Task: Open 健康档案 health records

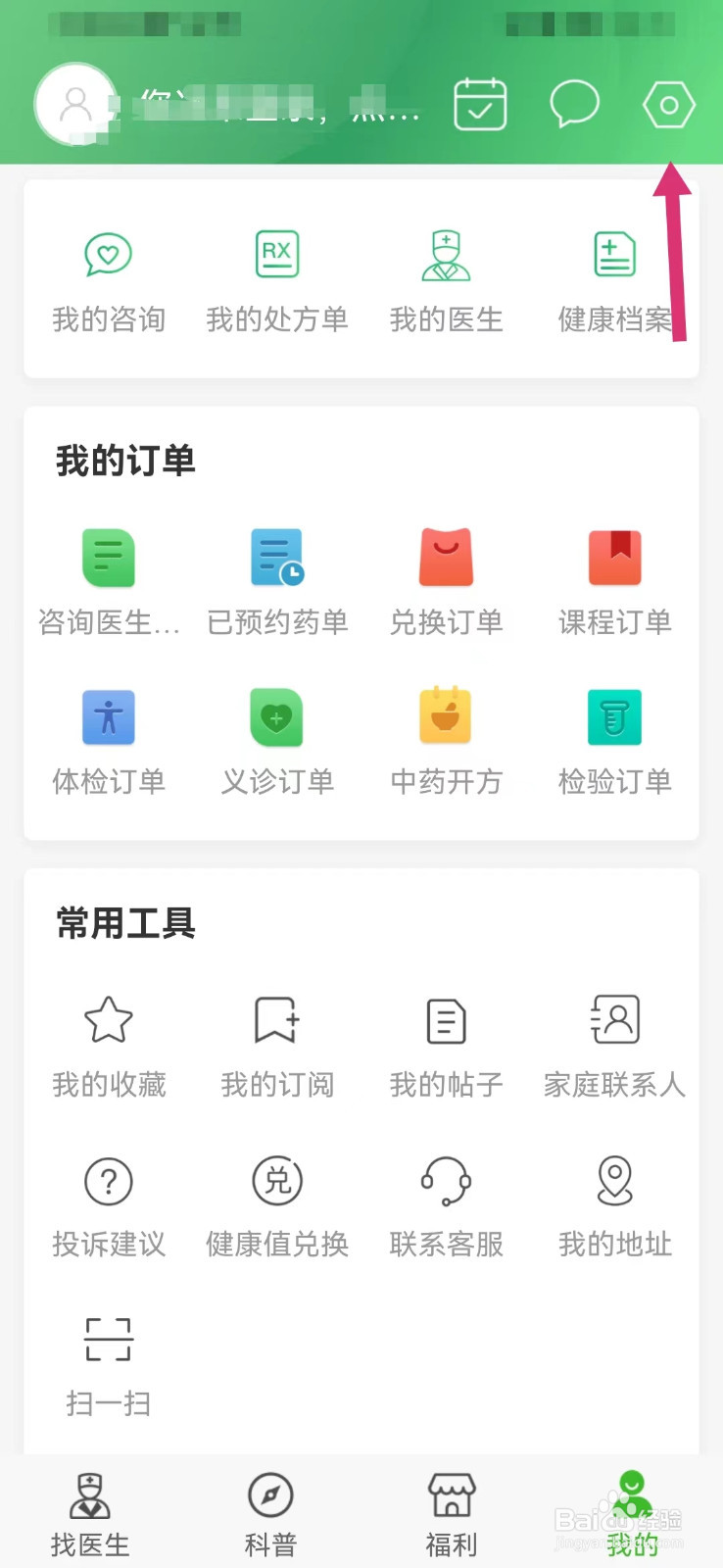Action: 614,279
